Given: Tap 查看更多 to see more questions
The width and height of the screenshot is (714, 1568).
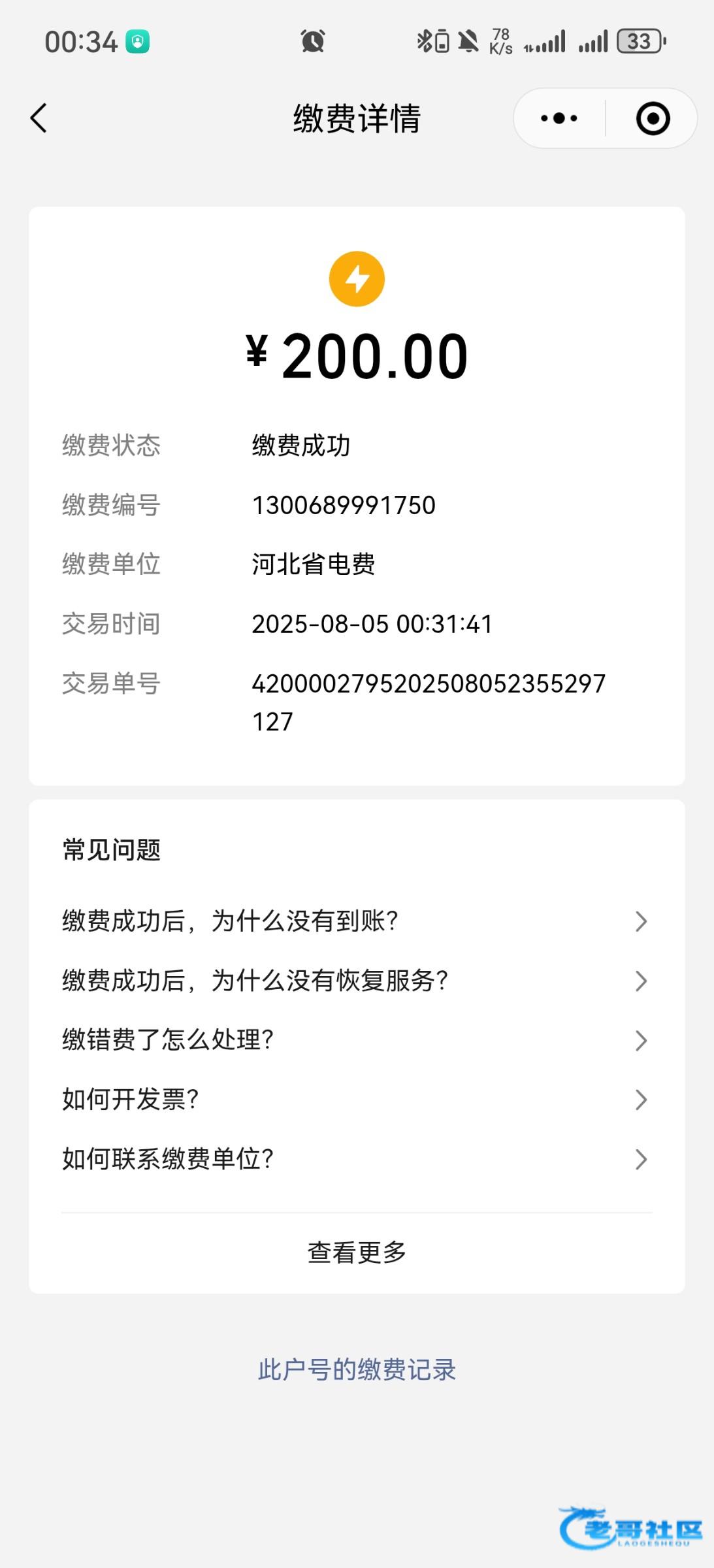Looking at the screenshot, I should pos(357,1252).
